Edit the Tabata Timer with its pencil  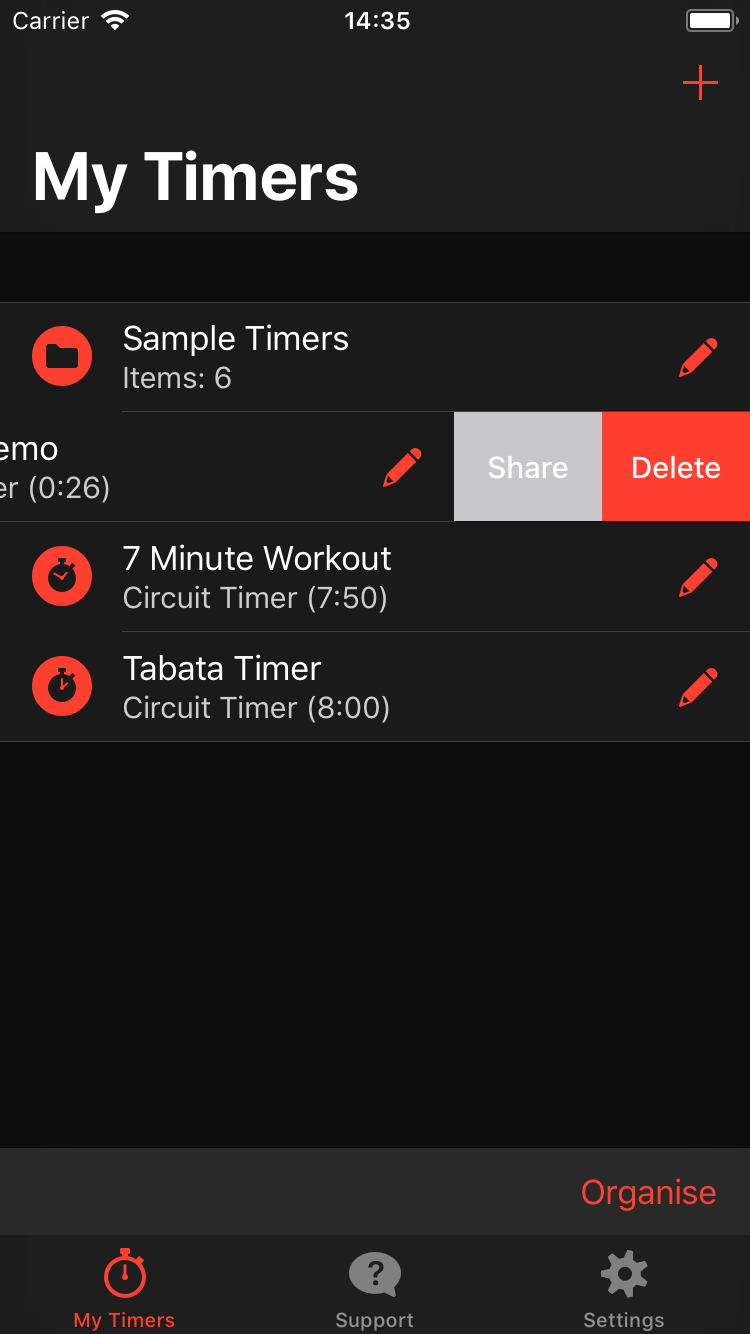[x=698, y=687]
